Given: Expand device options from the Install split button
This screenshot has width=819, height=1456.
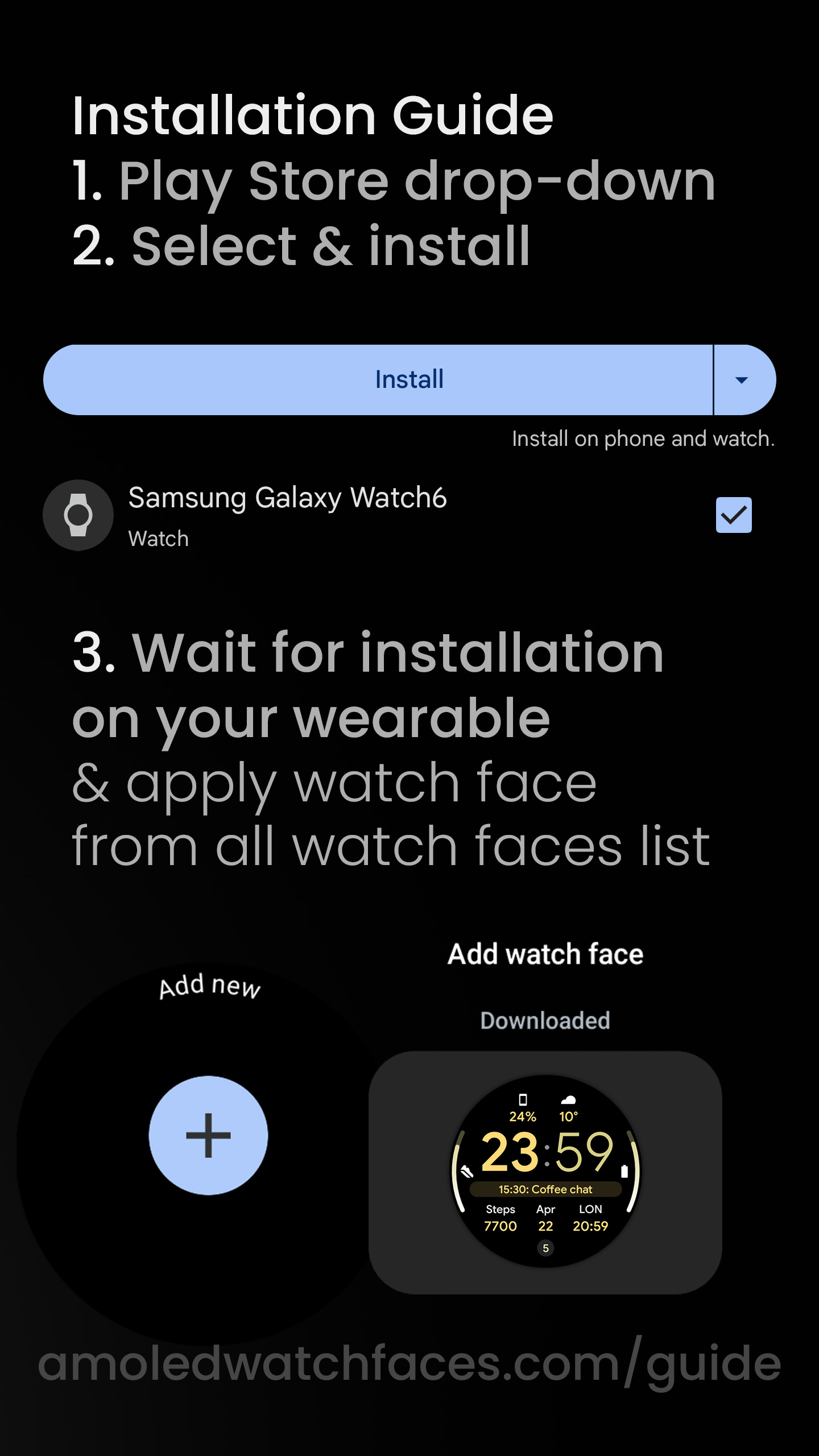Looking at the screenshot, I should (x=742, y=379).
